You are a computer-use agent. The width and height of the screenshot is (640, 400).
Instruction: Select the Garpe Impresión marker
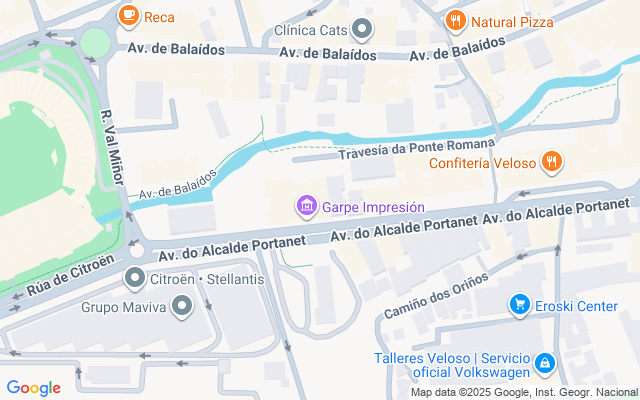(306, 207)
